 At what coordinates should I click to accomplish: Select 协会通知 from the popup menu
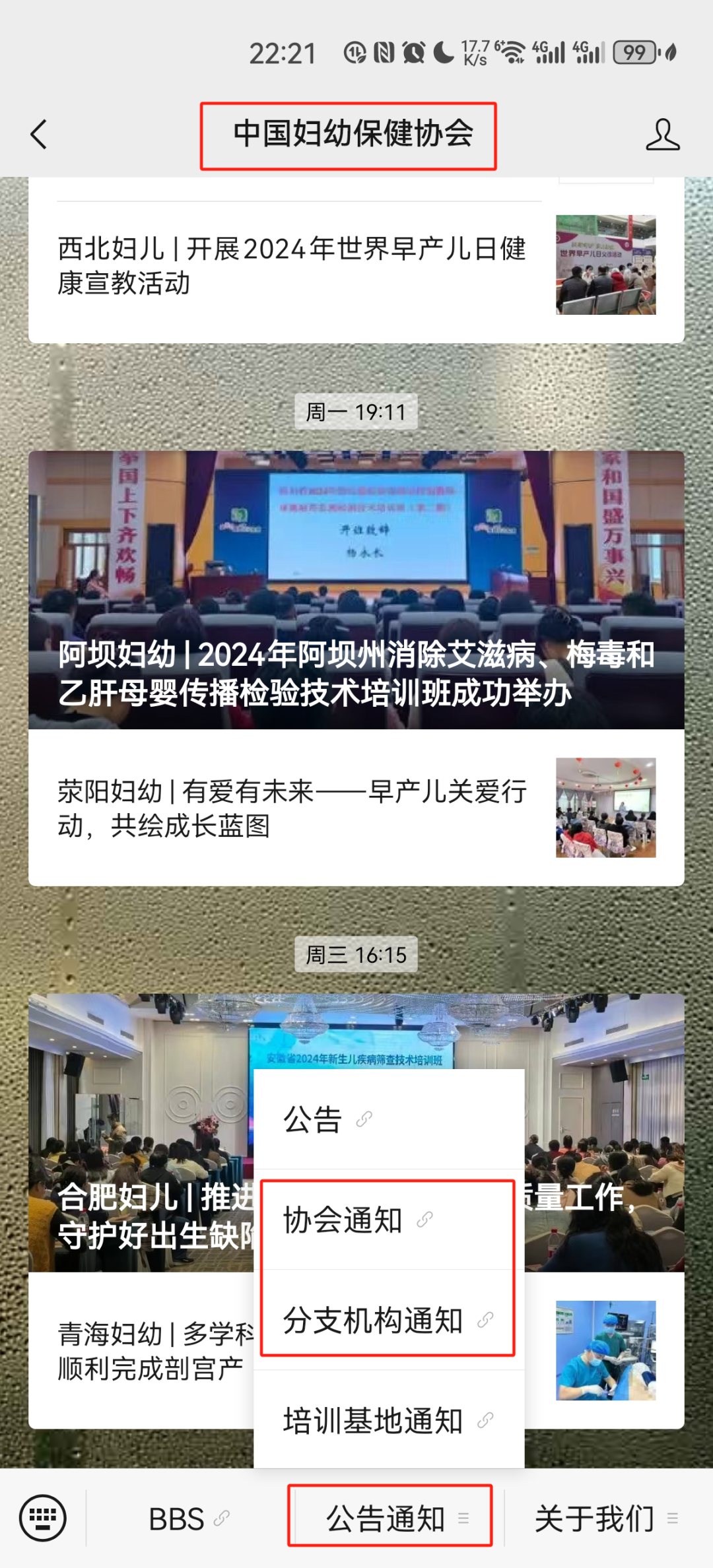pyautogui.click(x=388, y=1220)
